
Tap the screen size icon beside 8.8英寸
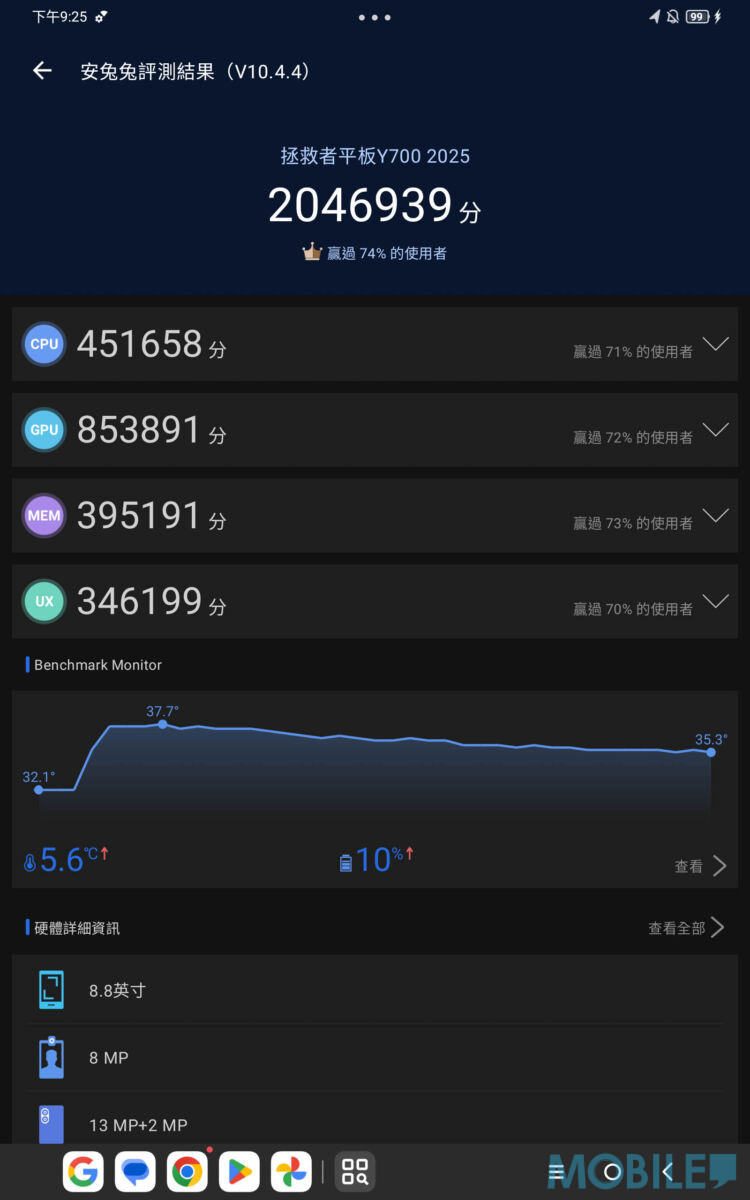click(x=51, y=989)
